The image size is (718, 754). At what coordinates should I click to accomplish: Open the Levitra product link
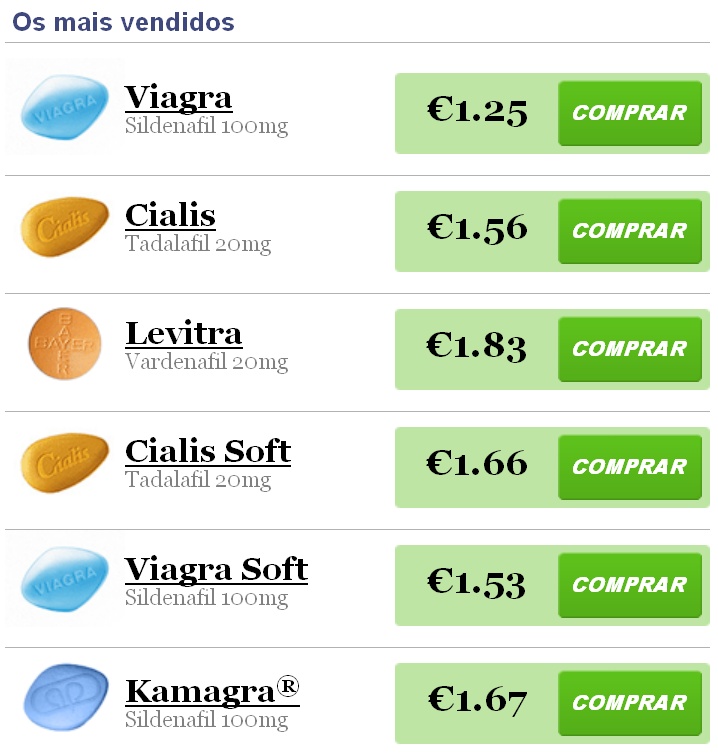(x=183, y=334)
